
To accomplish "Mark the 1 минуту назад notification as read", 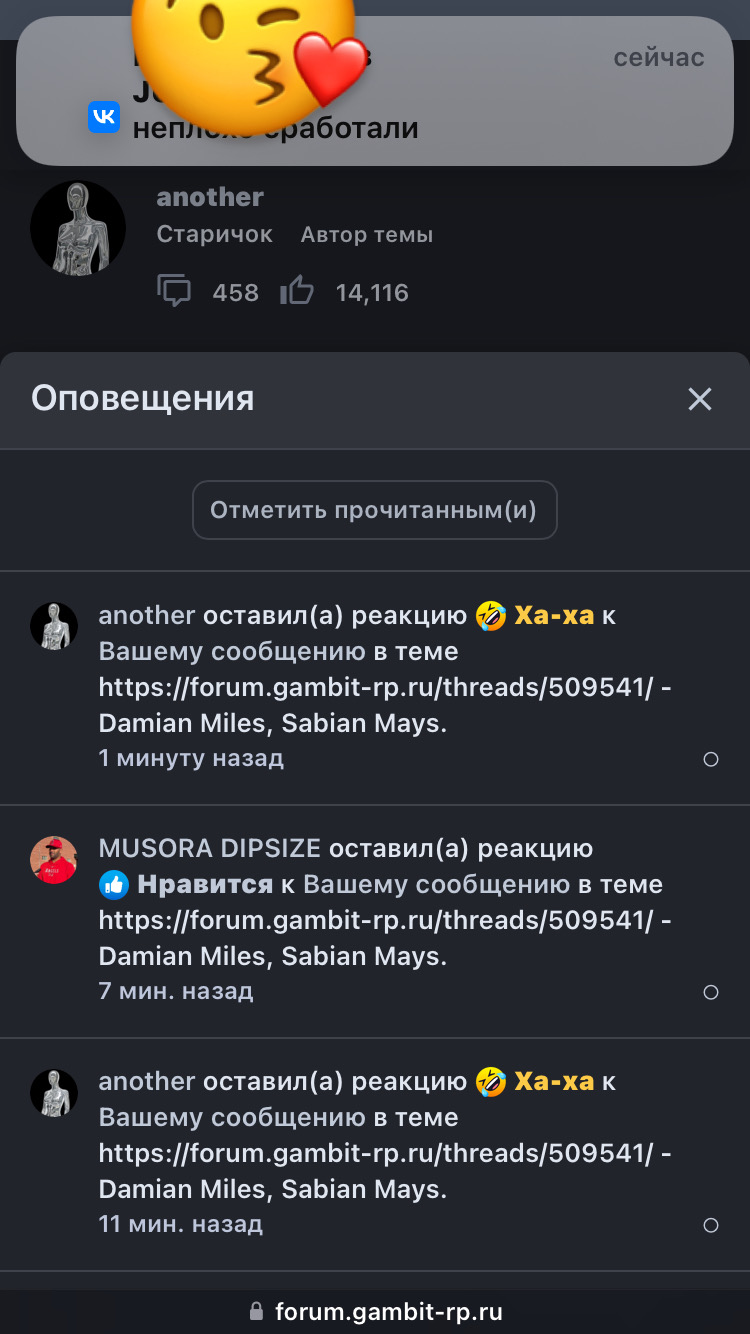I will pos(711,759).
